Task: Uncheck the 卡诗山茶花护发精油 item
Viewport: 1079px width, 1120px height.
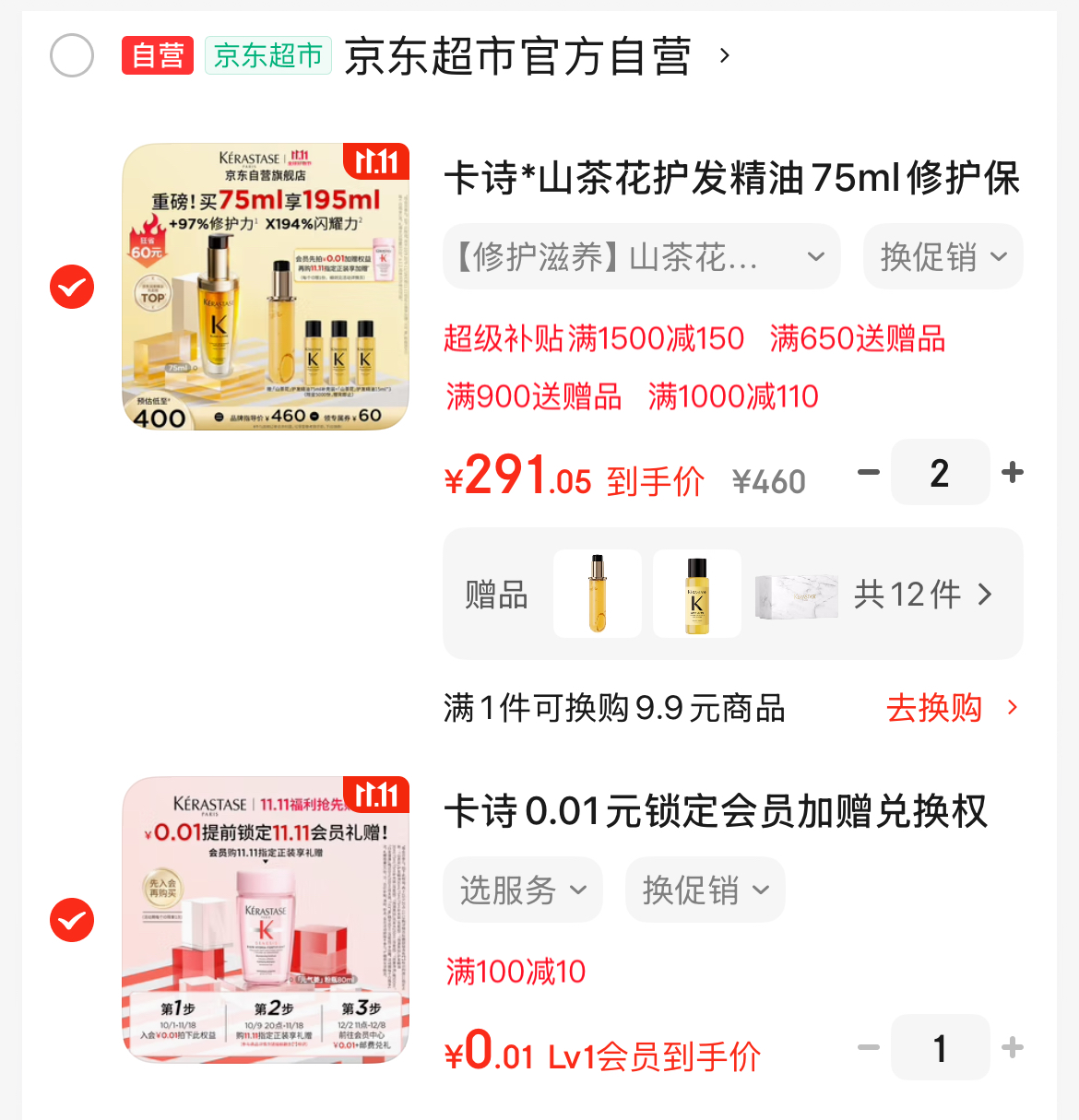Action: point(72,287)
